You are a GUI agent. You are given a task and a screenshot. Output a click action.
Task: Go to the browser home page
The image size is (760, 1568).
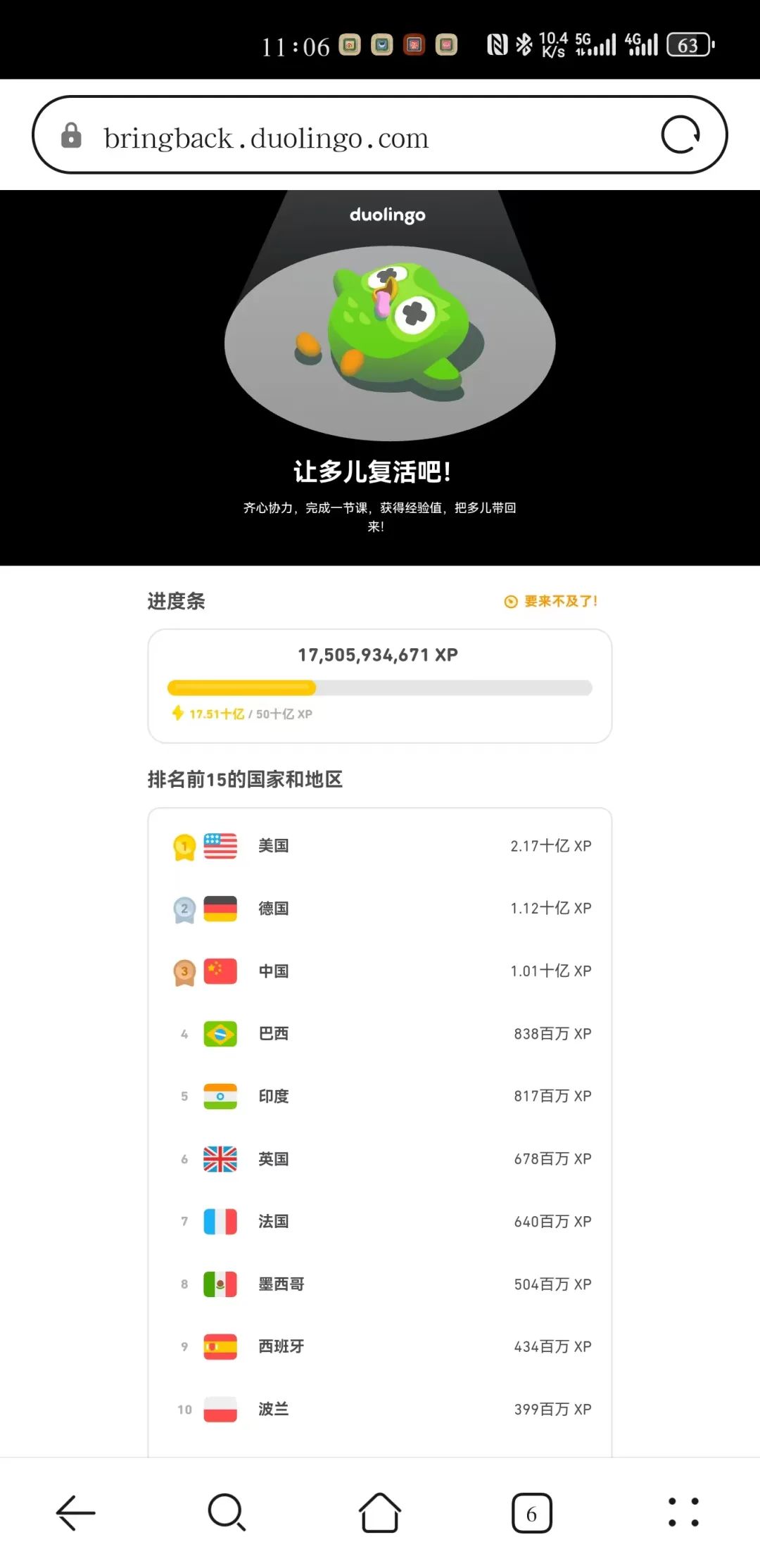click(x=380, y=1512)
